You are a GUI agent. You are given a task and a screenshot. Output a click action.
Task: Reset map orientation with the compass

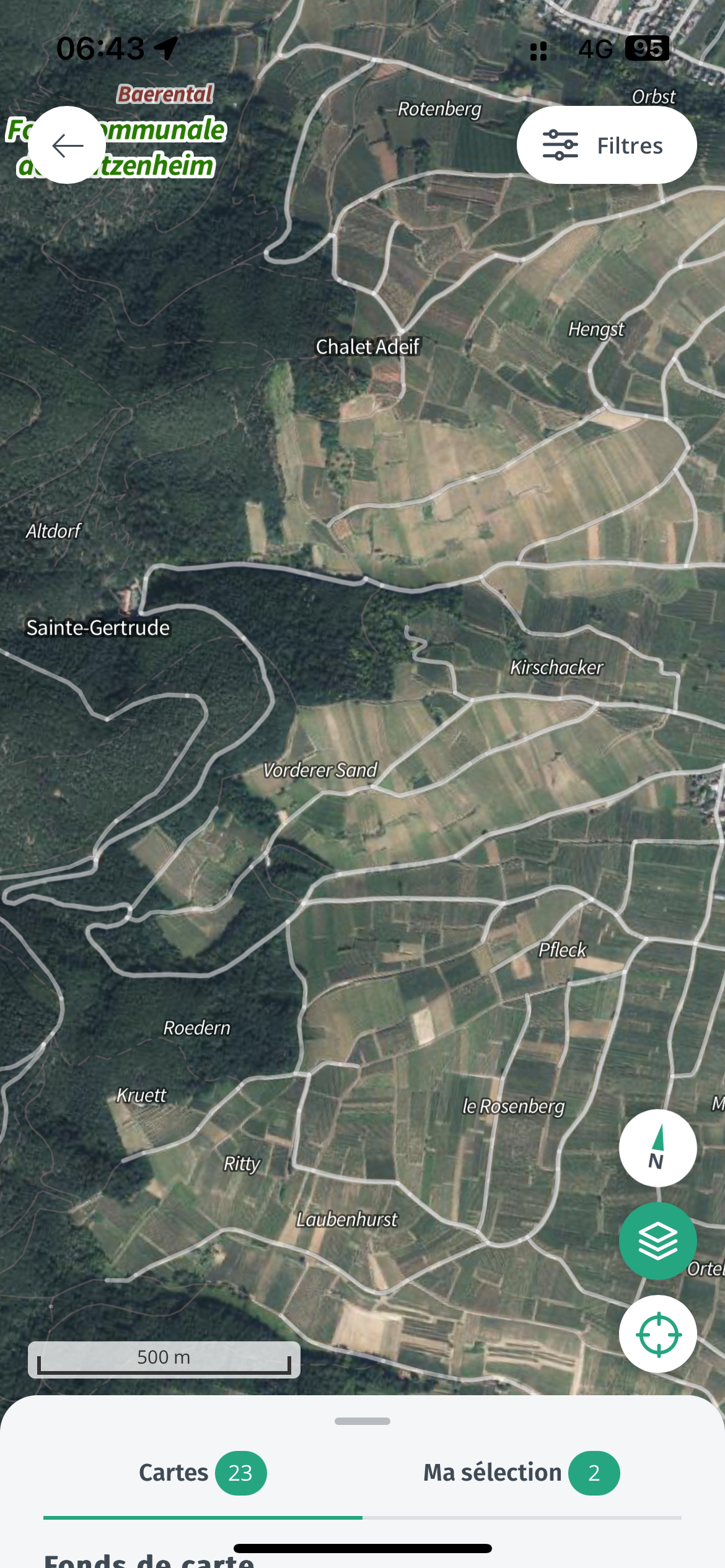[657, 1148]
